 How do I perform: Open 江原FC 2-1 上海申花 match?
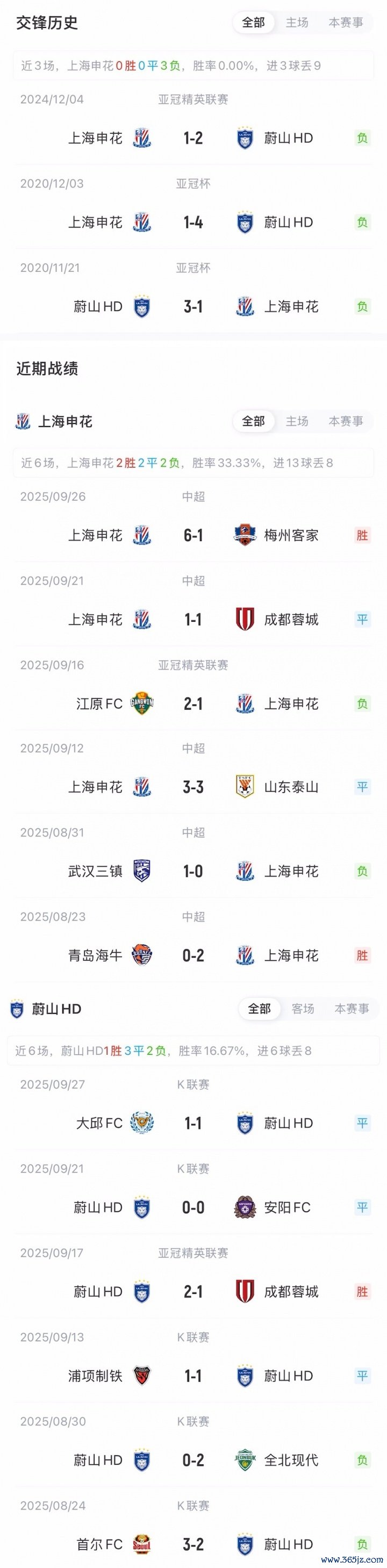pos(193,703)
